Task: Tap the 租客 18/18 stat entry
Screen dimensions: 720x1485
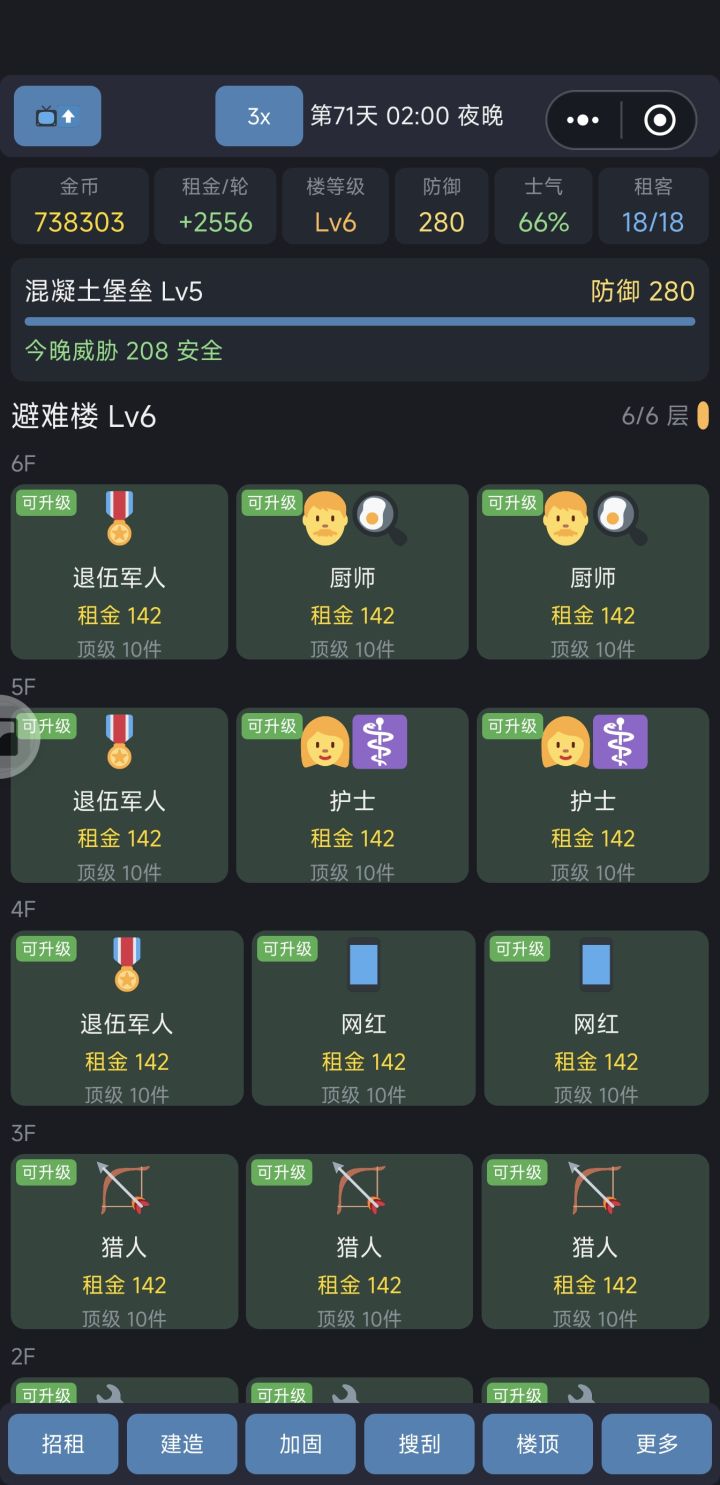Action: [x=653, y=206]
